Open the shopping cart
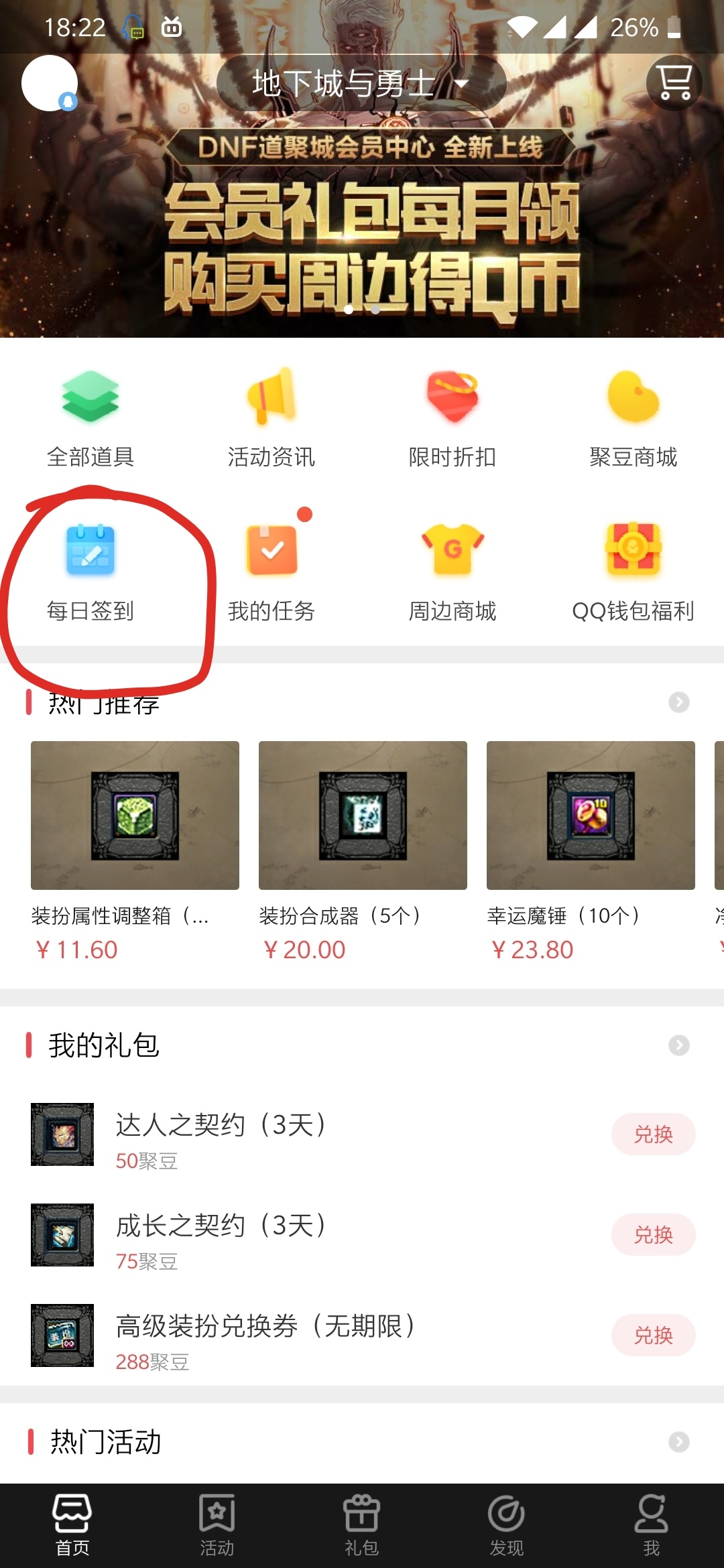This screenshot has width=724, height=1568. click(x=674, y=83)
